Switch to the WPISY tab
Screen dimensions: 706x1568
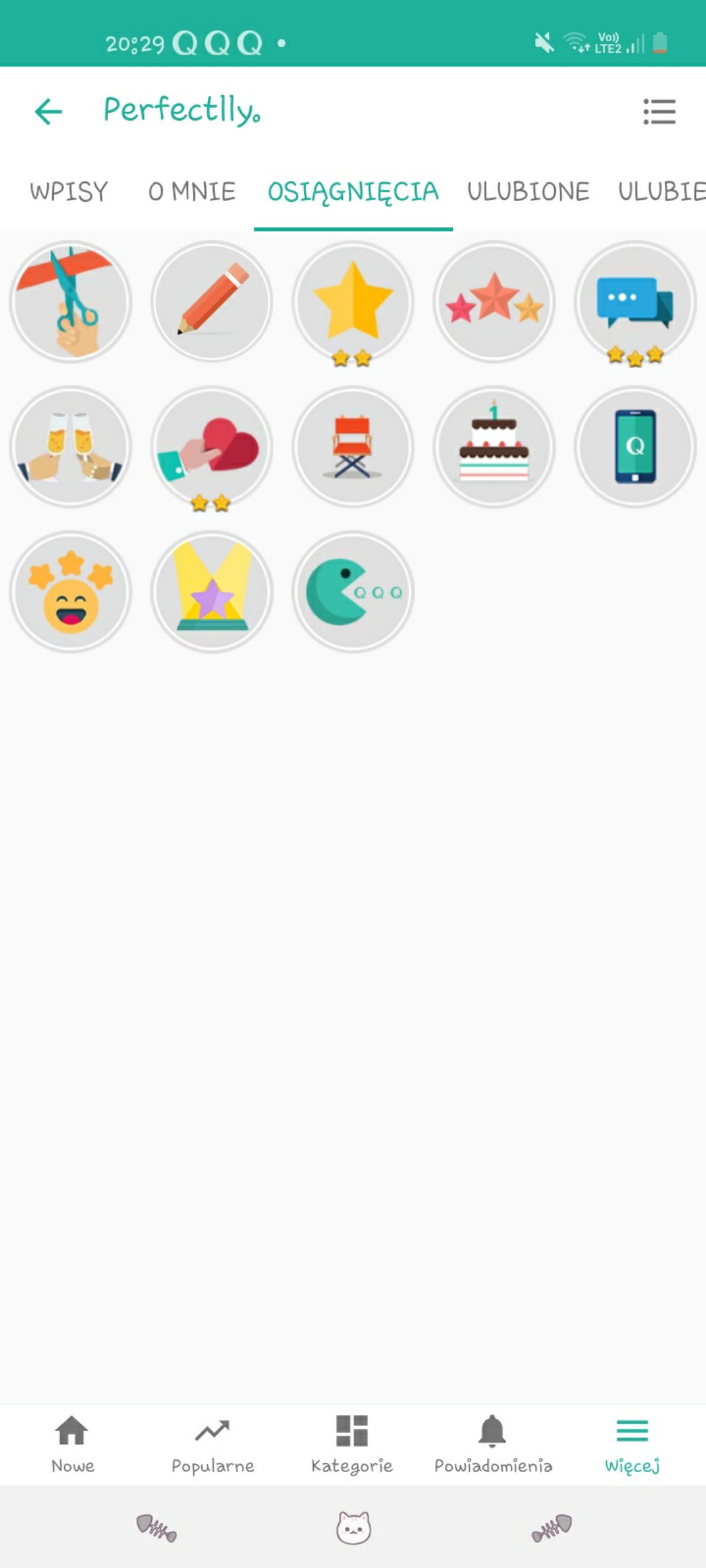click(69, 192)
